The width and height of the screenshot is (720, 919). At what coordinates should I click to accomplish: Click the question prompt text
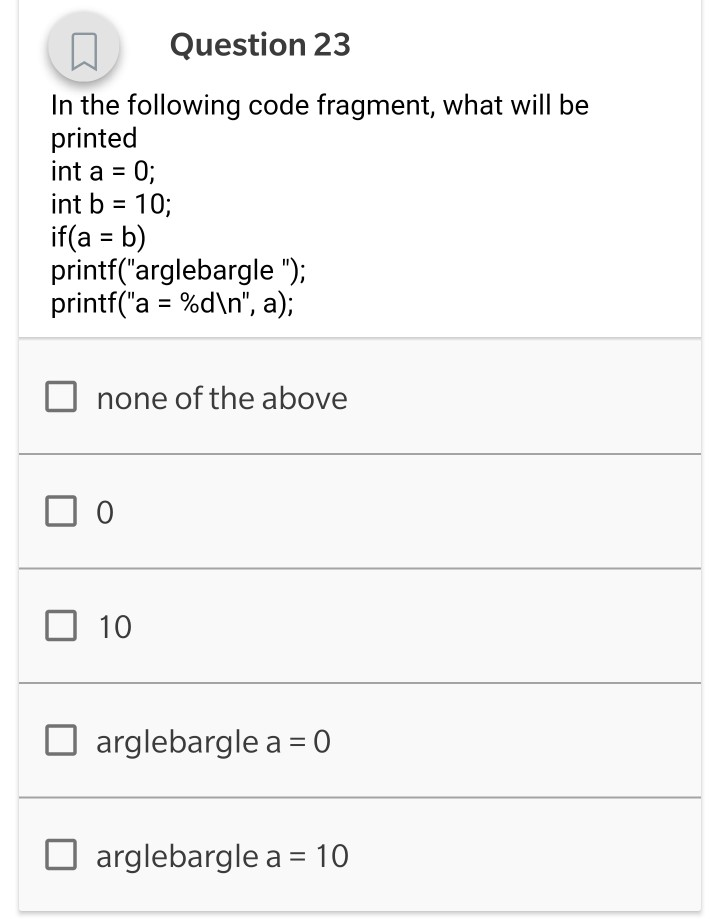click(x=318, y=121)
